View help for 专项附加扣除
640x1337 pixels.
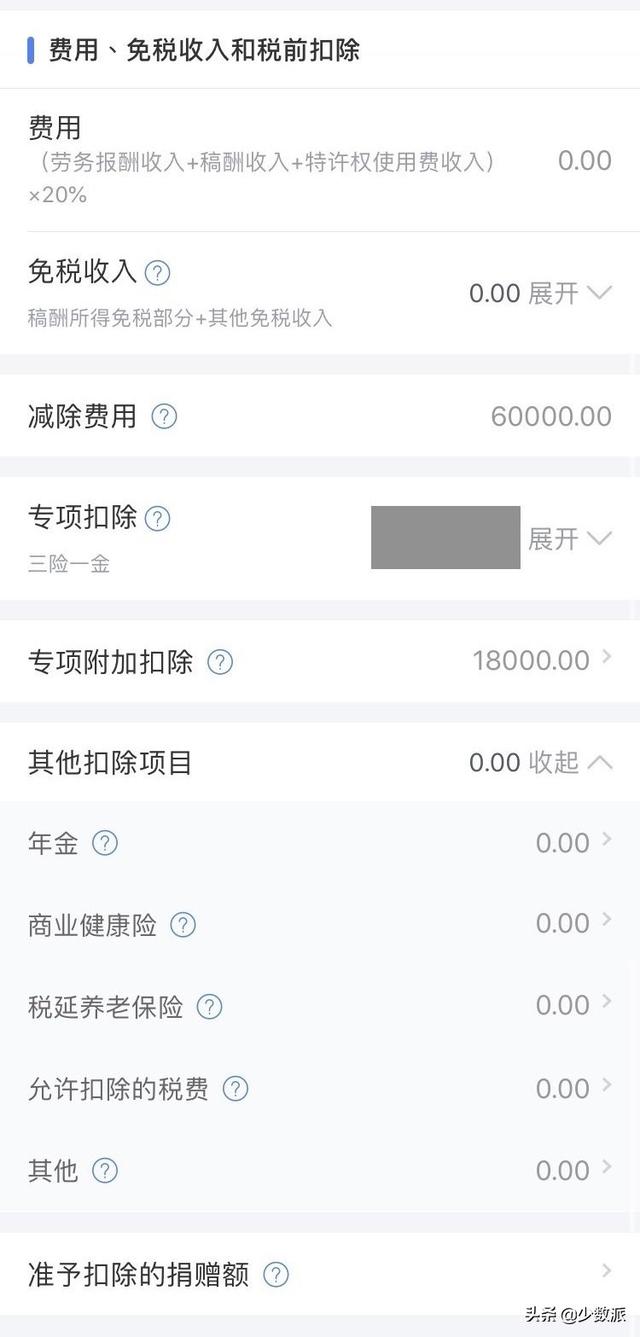click(x=220, y=662)
